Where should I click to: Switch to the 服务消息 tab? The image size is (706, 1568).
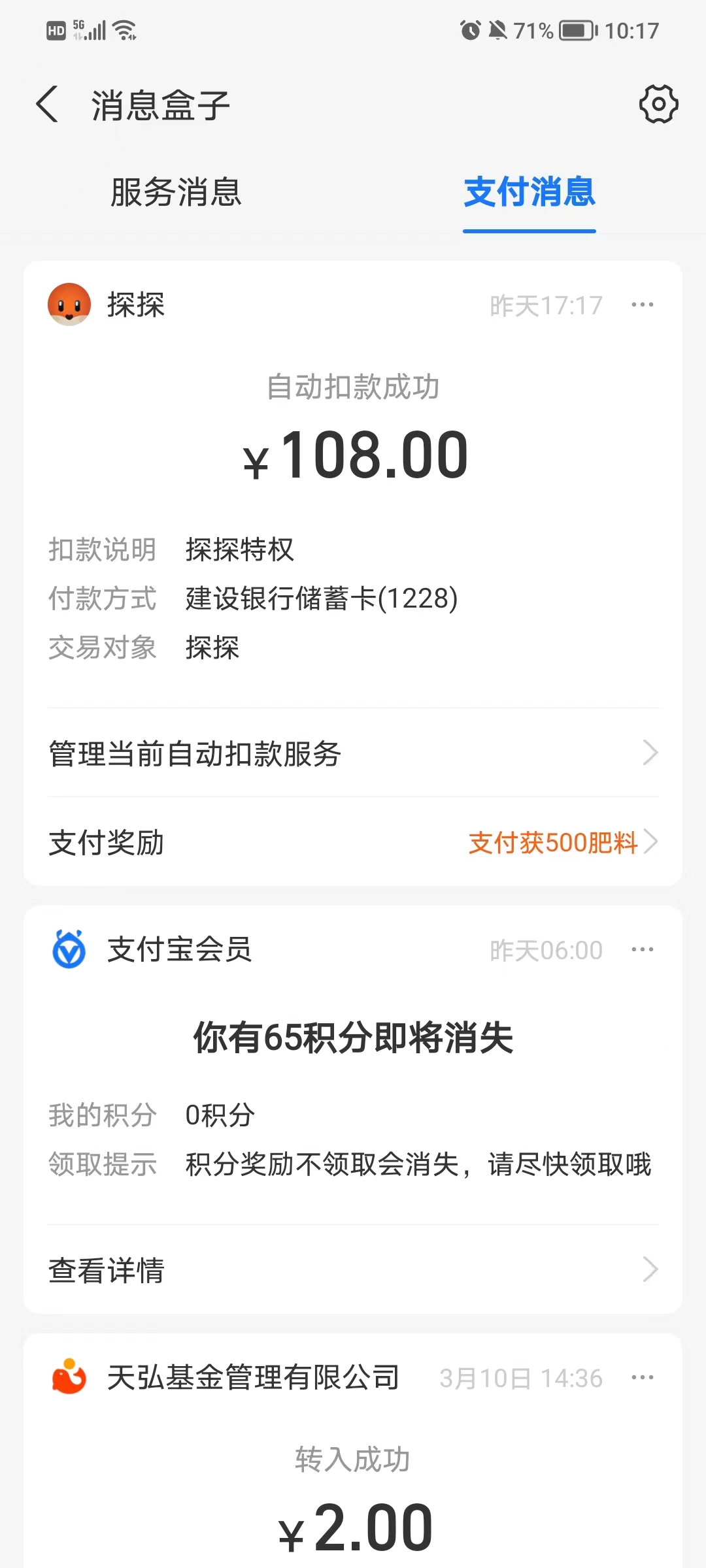coord(176,192)
